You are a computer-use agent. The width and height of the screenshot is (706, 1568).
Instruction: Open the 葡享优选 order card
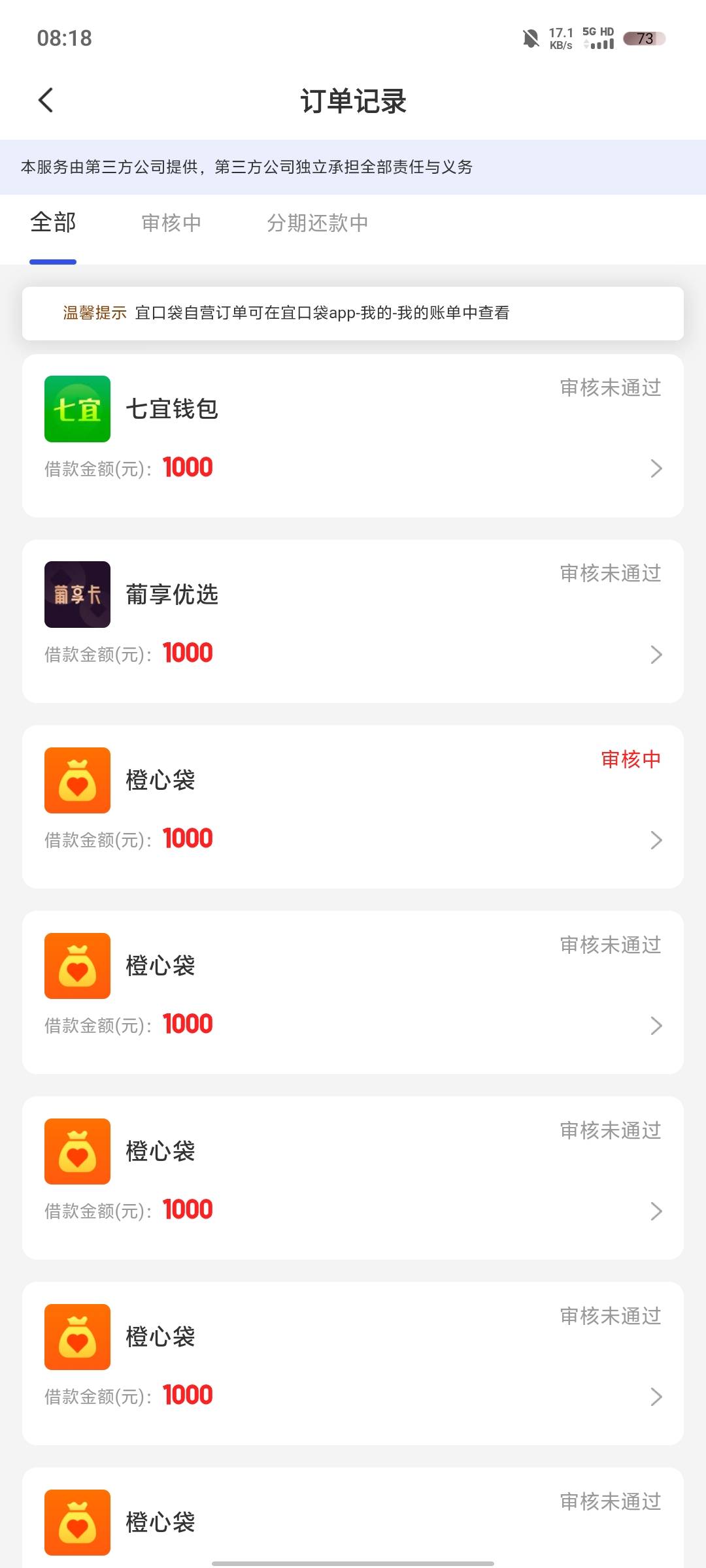(x=353, y=621)
